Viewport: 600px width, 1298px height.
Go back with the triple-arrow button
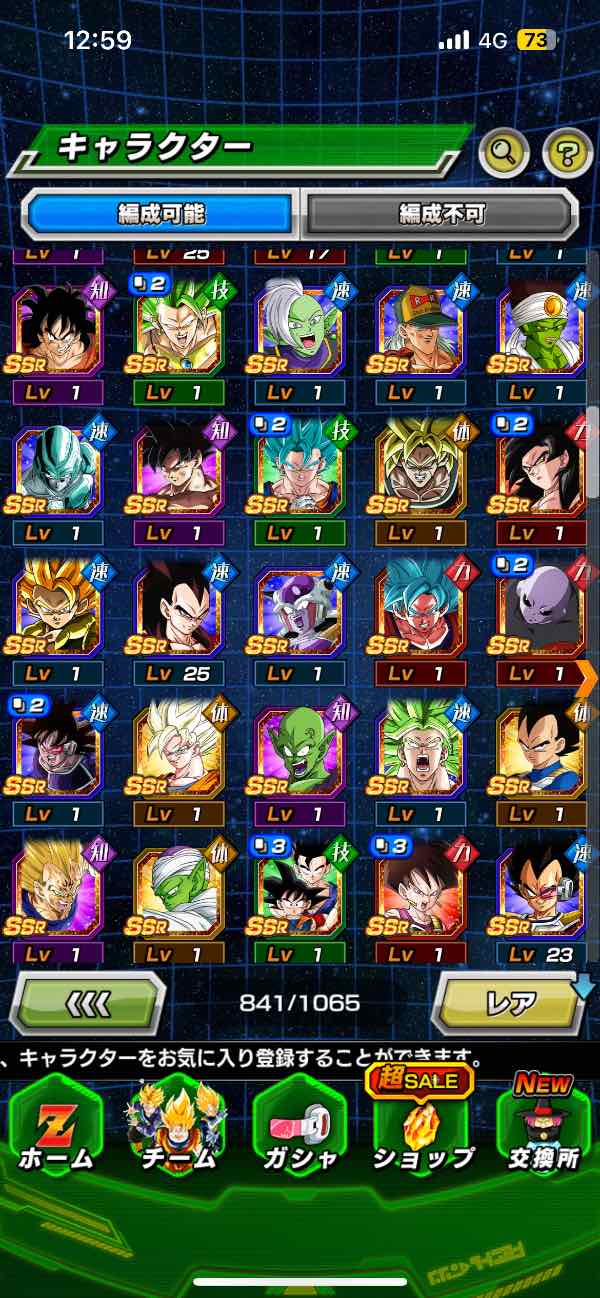pyautogui.click(x=88, y=1002)
